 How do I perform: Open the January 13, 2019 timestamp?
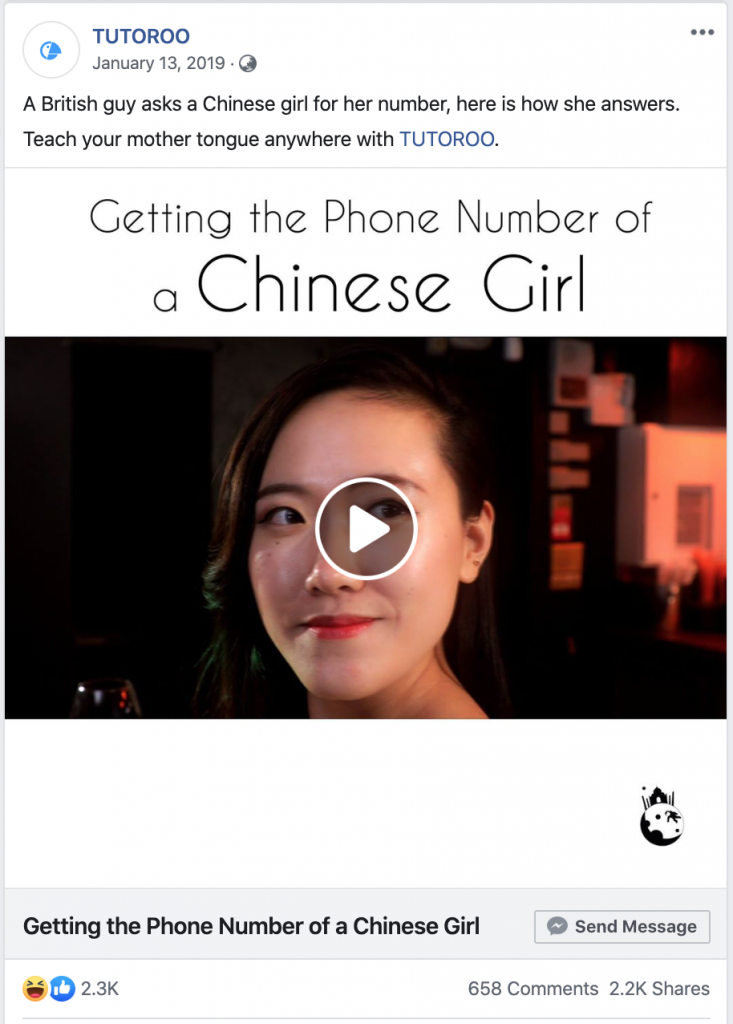[159, 63]
